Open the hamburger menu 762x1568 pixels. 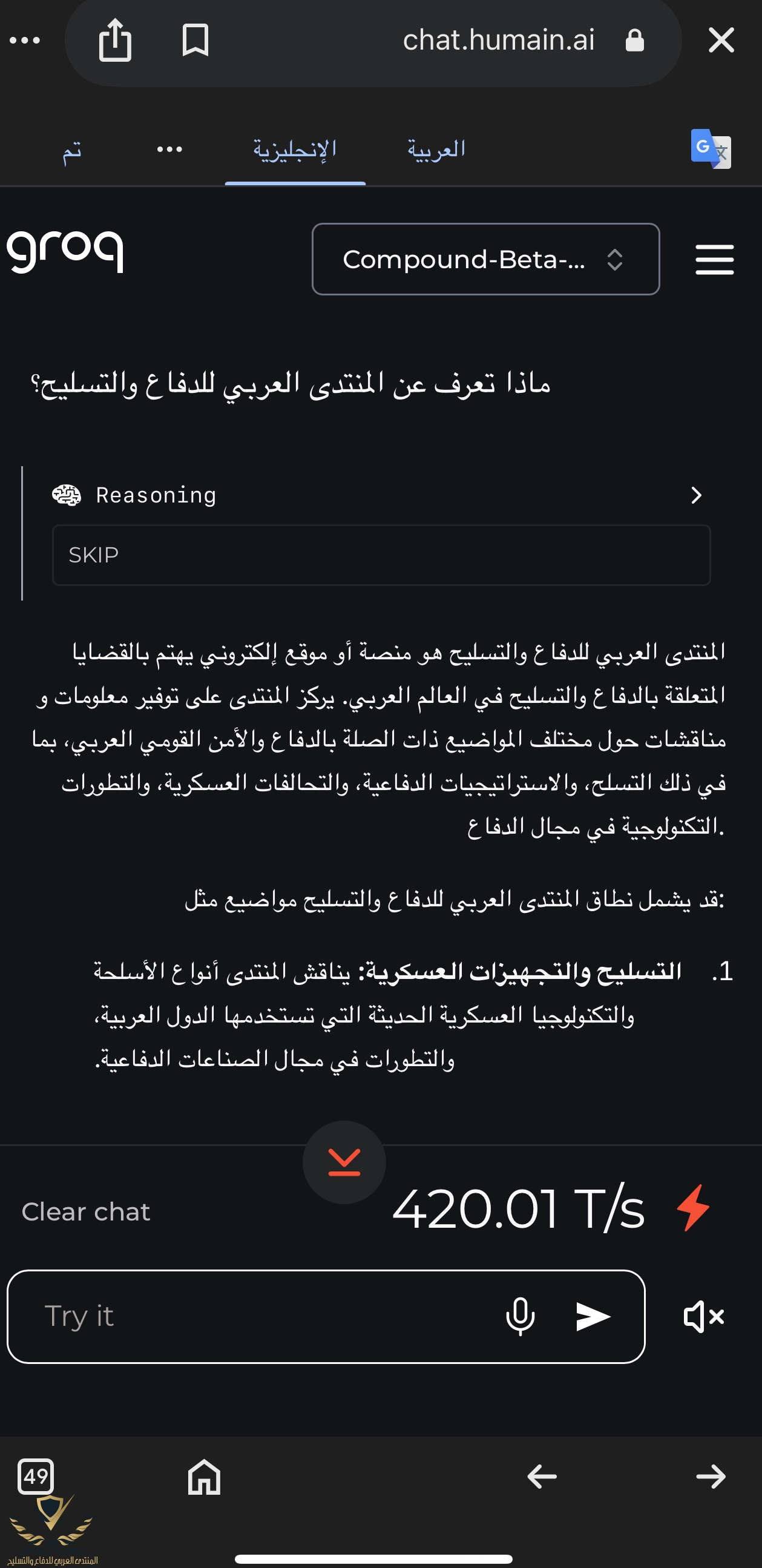coord(714,260)
